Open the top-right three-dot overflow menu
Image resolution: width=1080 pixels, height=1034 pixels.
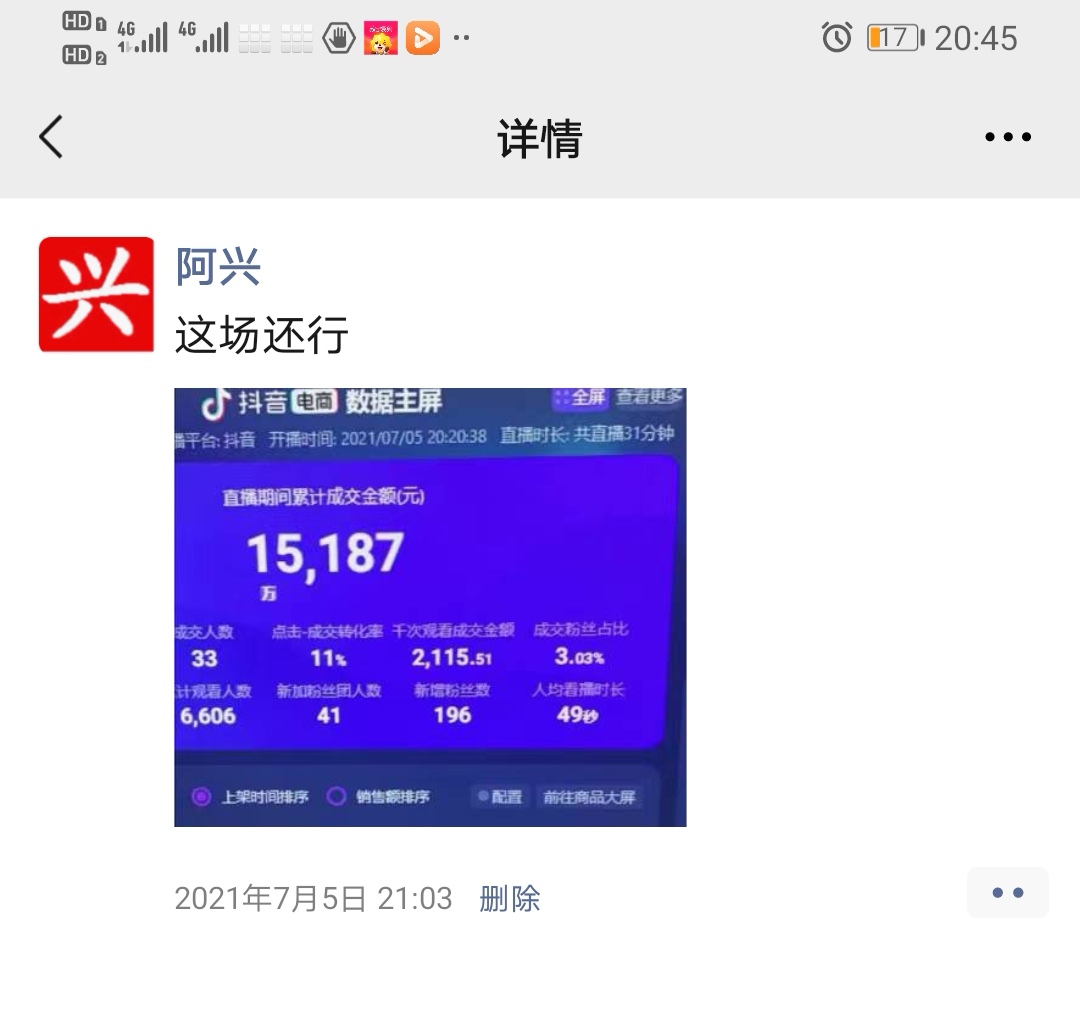pyautogui.click(x=1007, y=137)
